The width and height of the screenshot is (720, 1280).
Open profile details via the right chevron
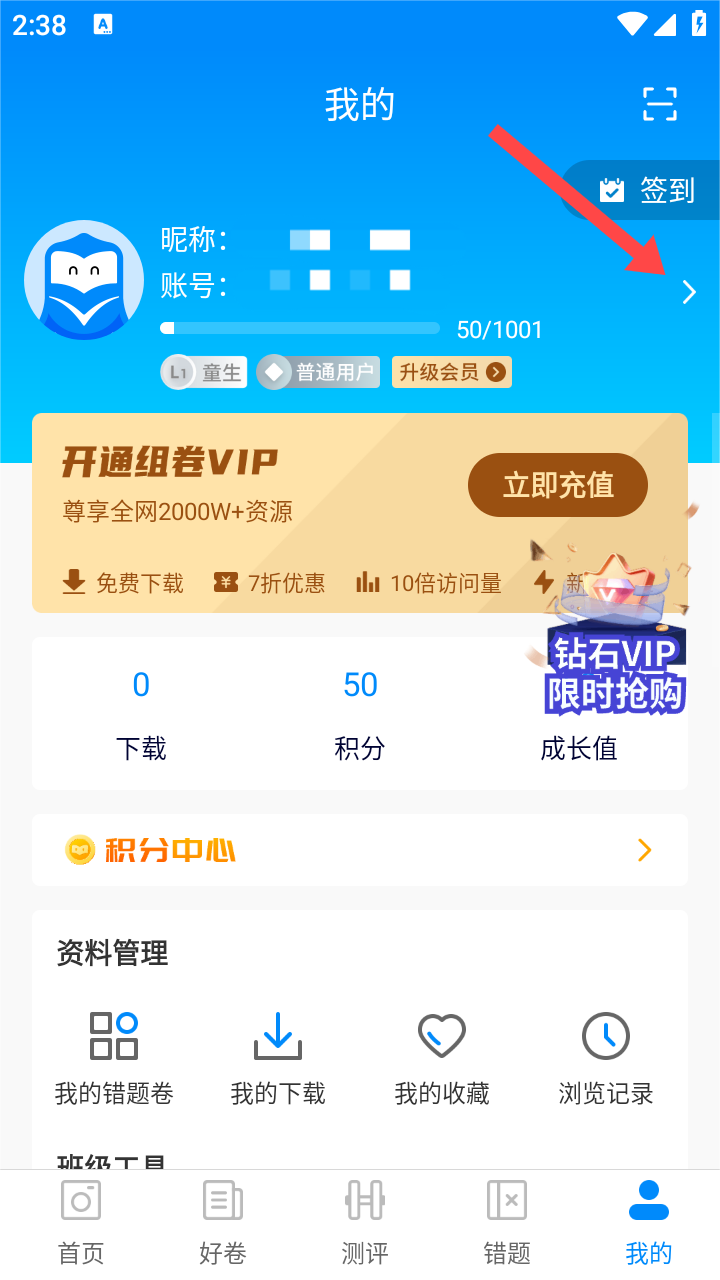(688, 292)
